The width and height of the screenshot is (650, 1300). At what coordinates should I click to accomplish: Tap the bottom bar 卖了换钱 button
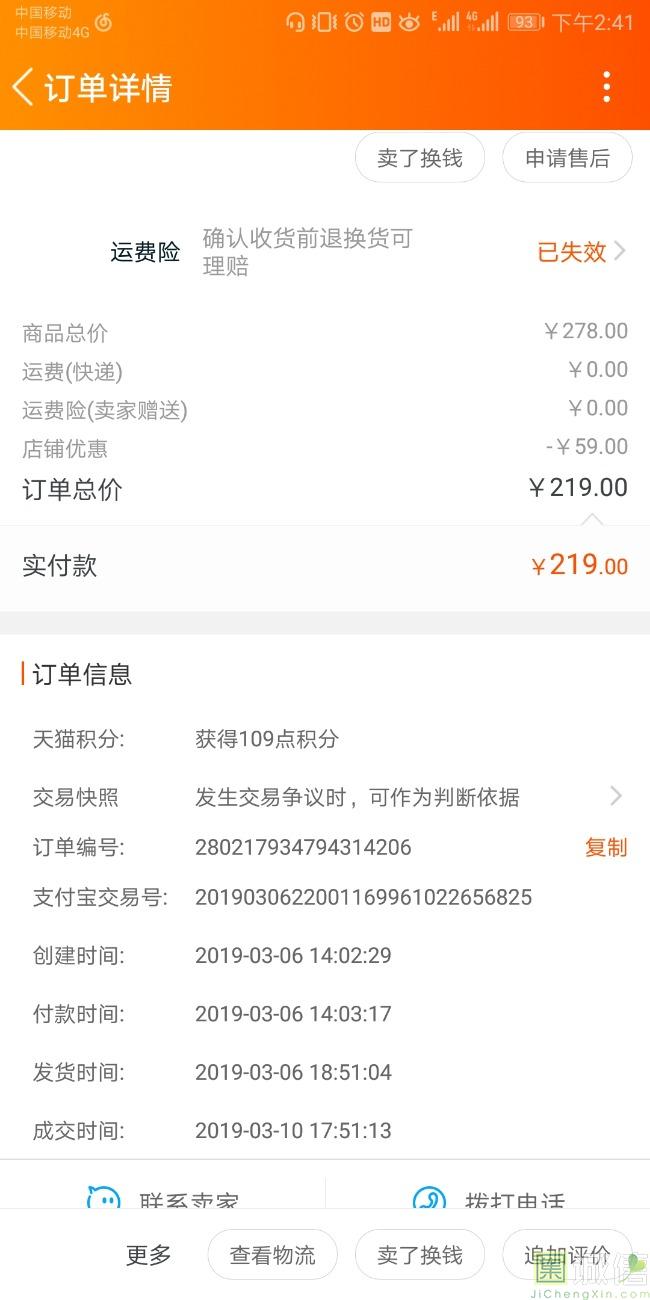[x=419, y=1255]
